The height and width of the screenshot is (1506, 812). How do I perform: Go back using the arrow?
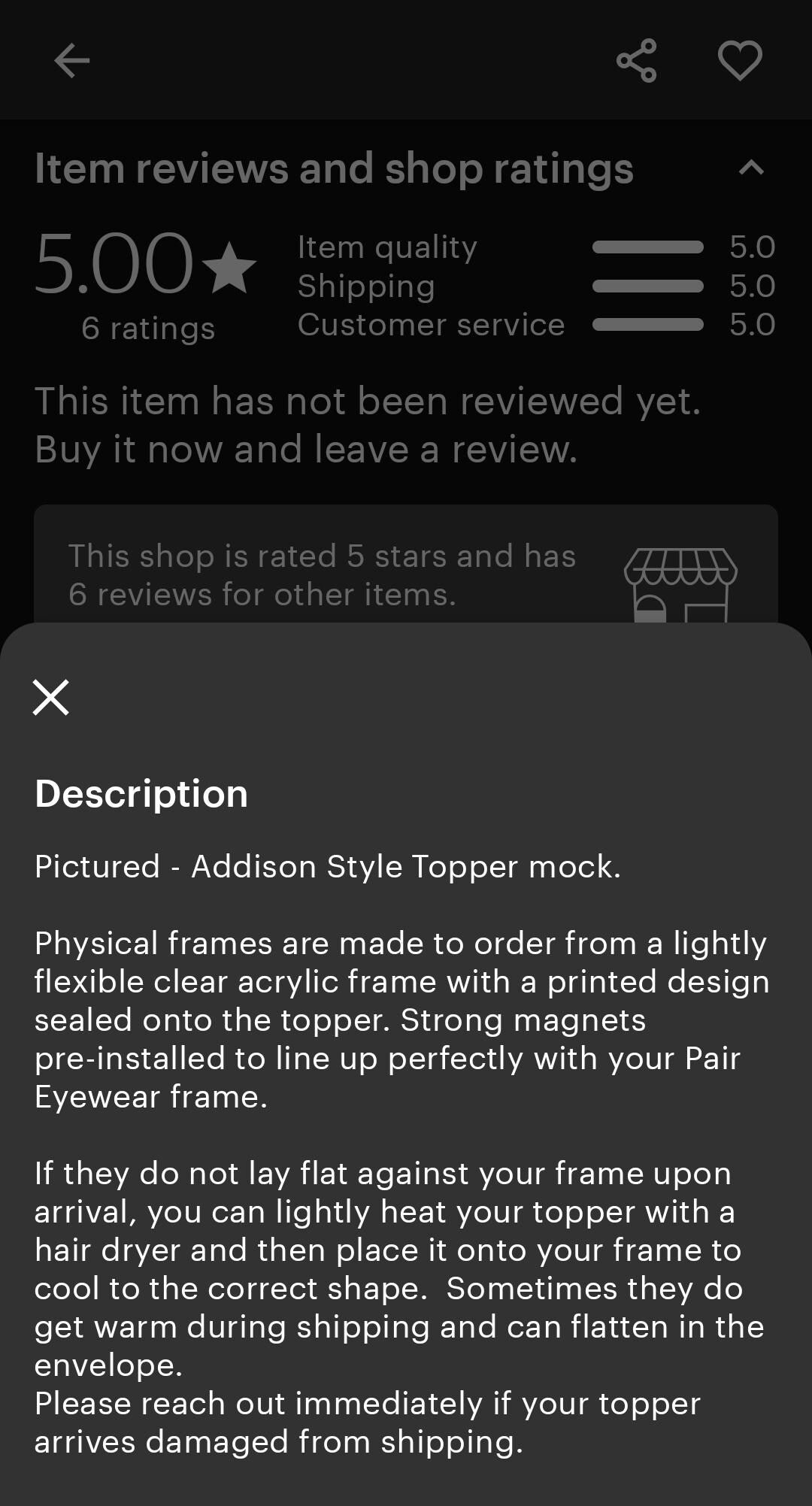point(72,60)
